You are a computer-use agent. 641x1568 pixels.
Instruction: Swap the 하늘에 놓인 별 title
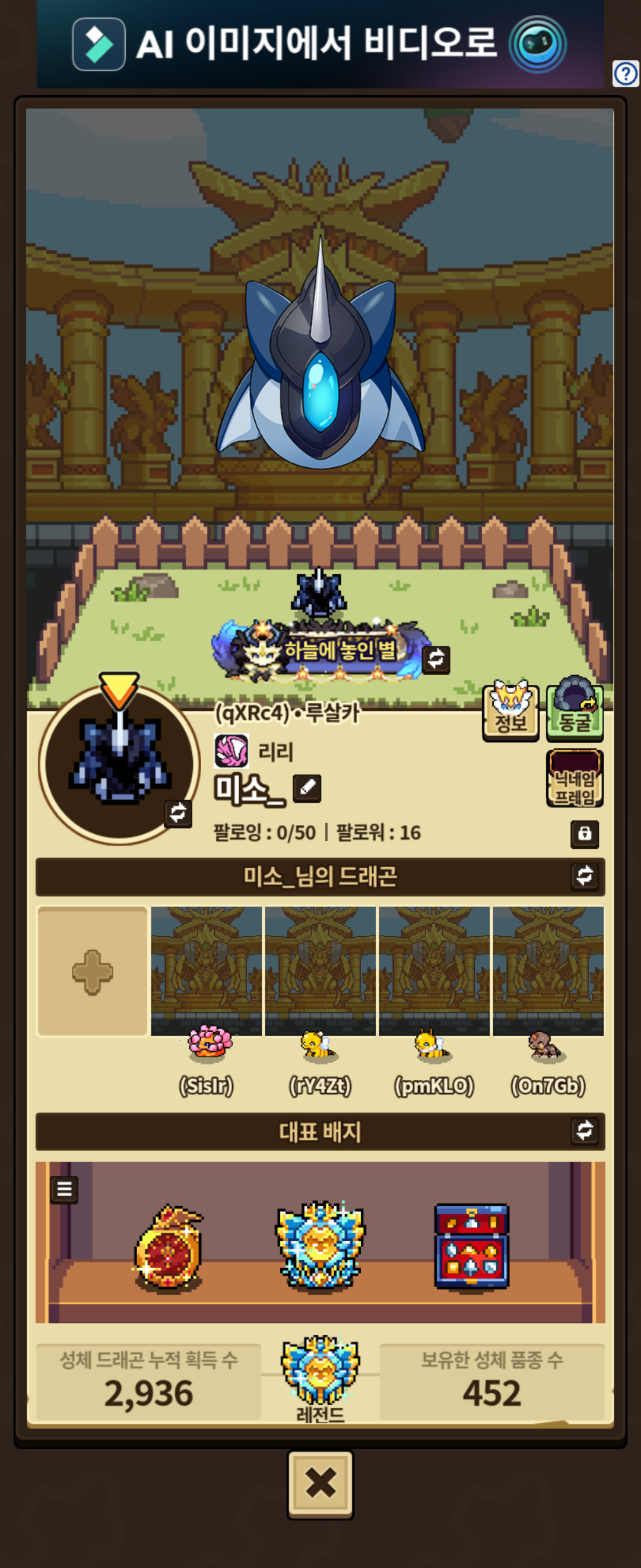[x=436, y=659]
